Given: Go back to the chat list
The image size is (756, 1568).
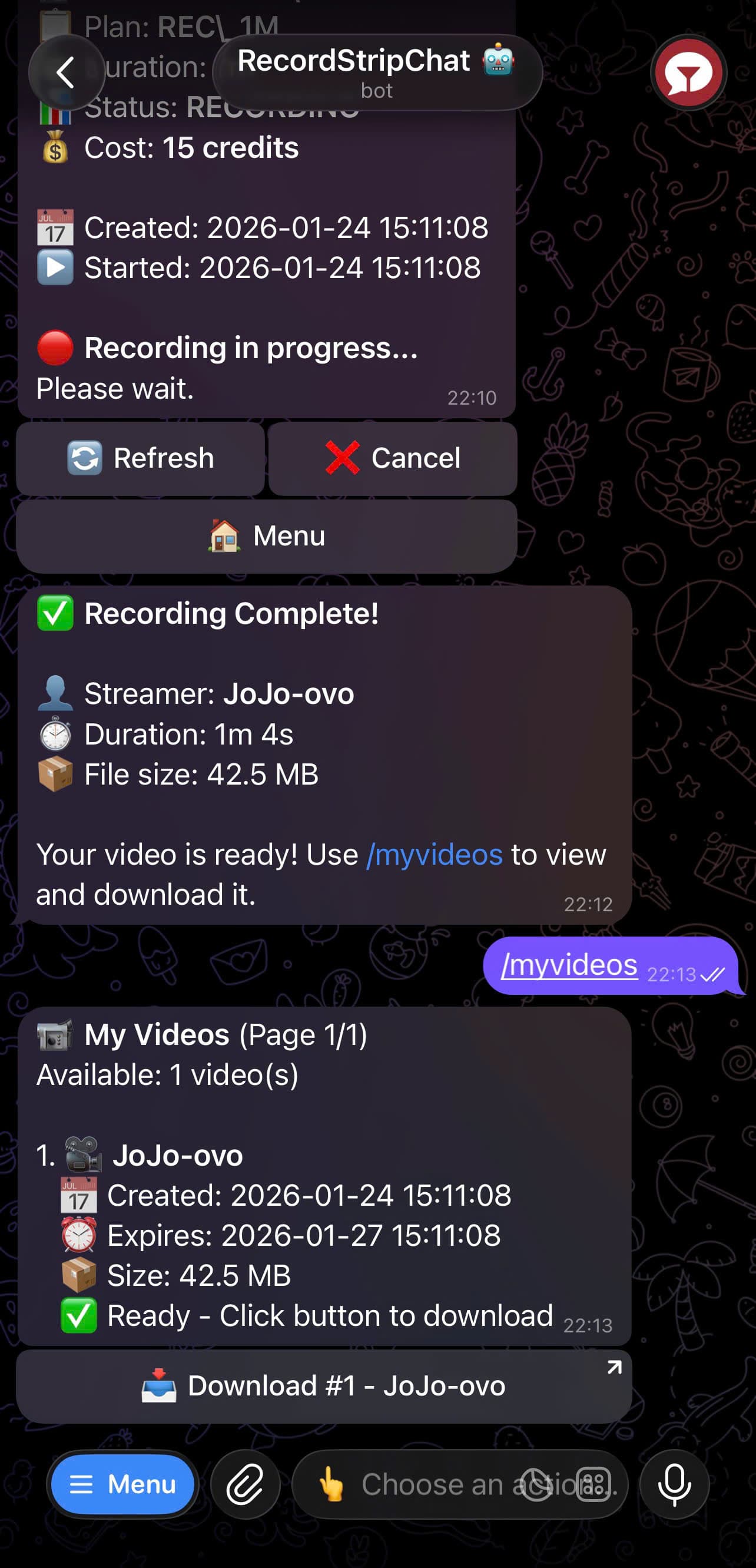Looking at the screenshot, I should [x=67, y=72].
